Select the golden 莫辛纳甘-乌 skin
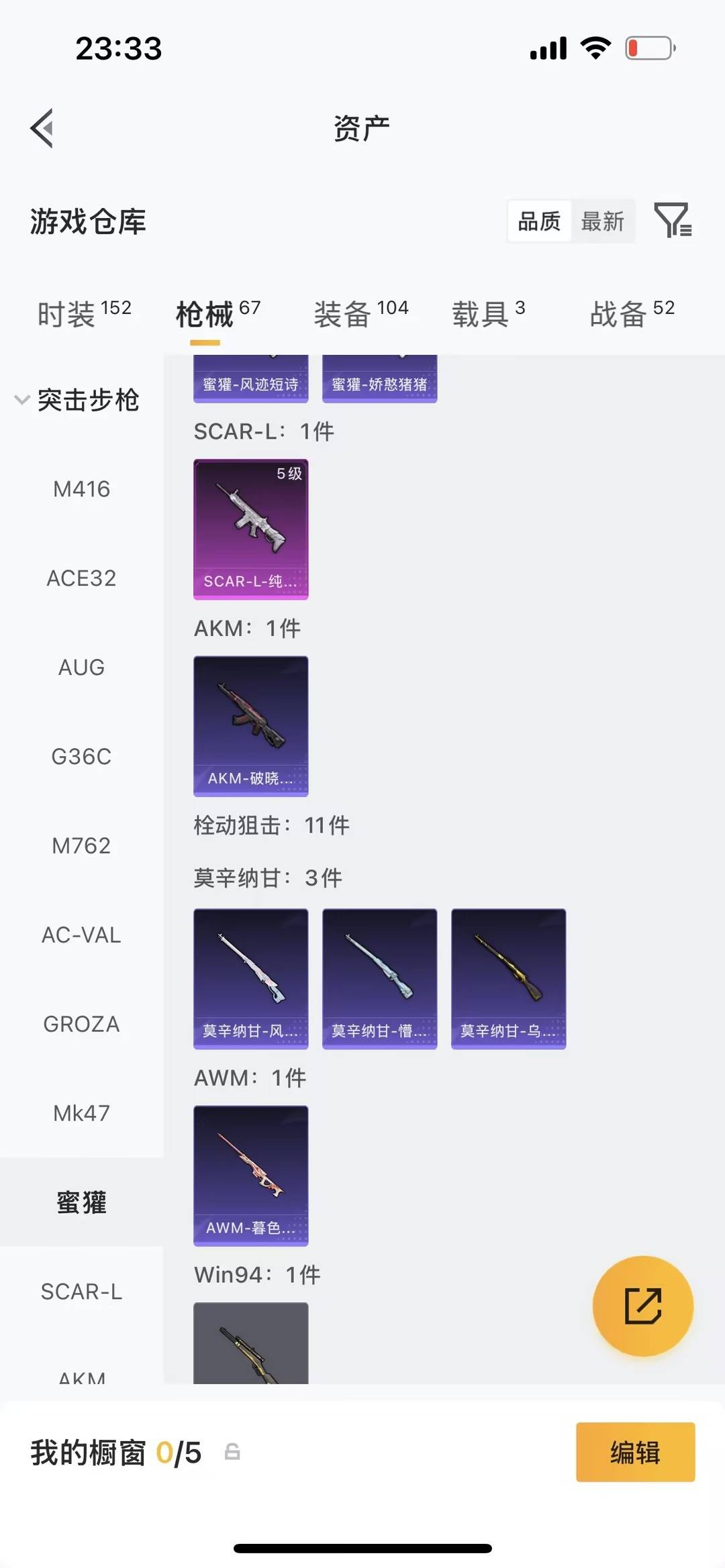725x1568 pixels. (508, 979)
